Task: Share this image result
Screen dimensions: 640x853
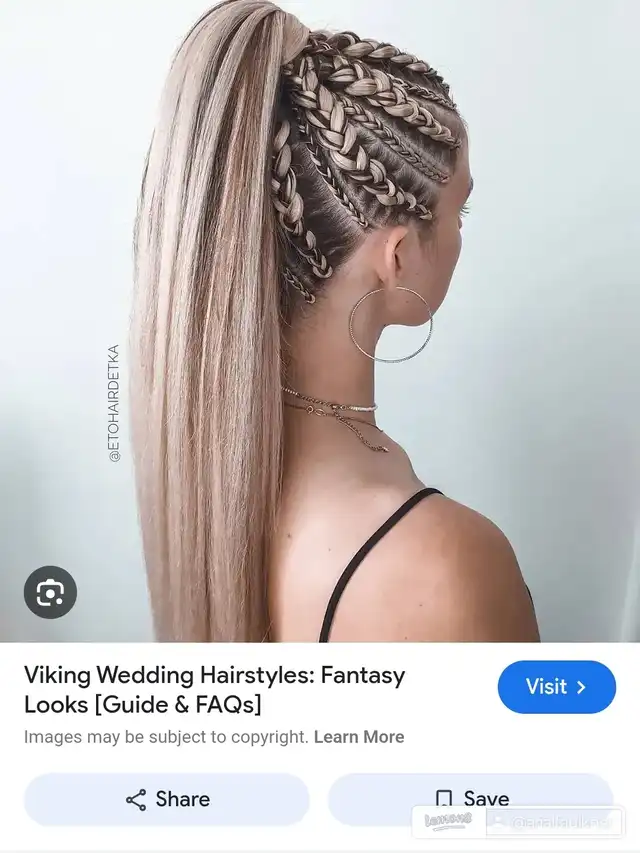Action: point(167,799)
